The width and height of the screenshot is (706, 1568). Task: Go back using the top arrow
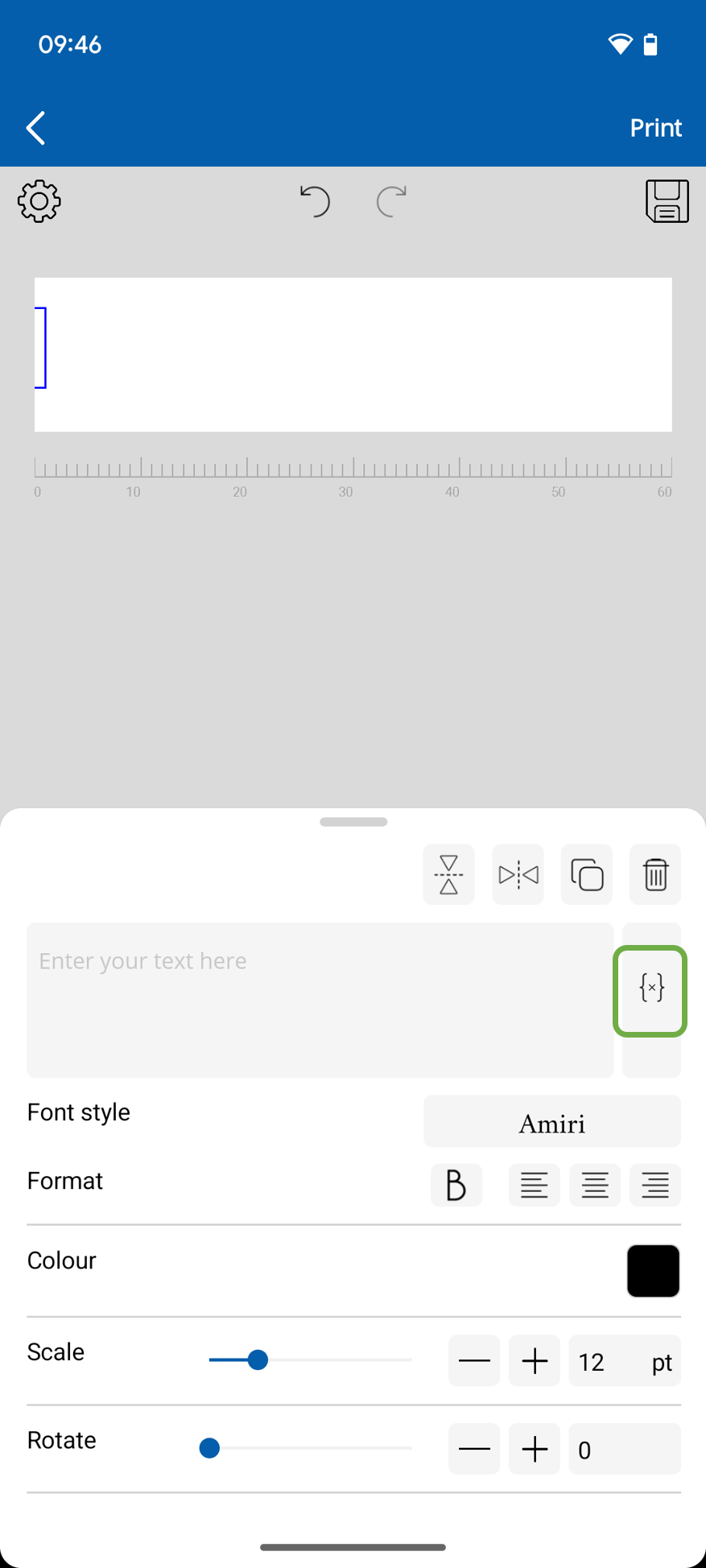click(35, 128)
